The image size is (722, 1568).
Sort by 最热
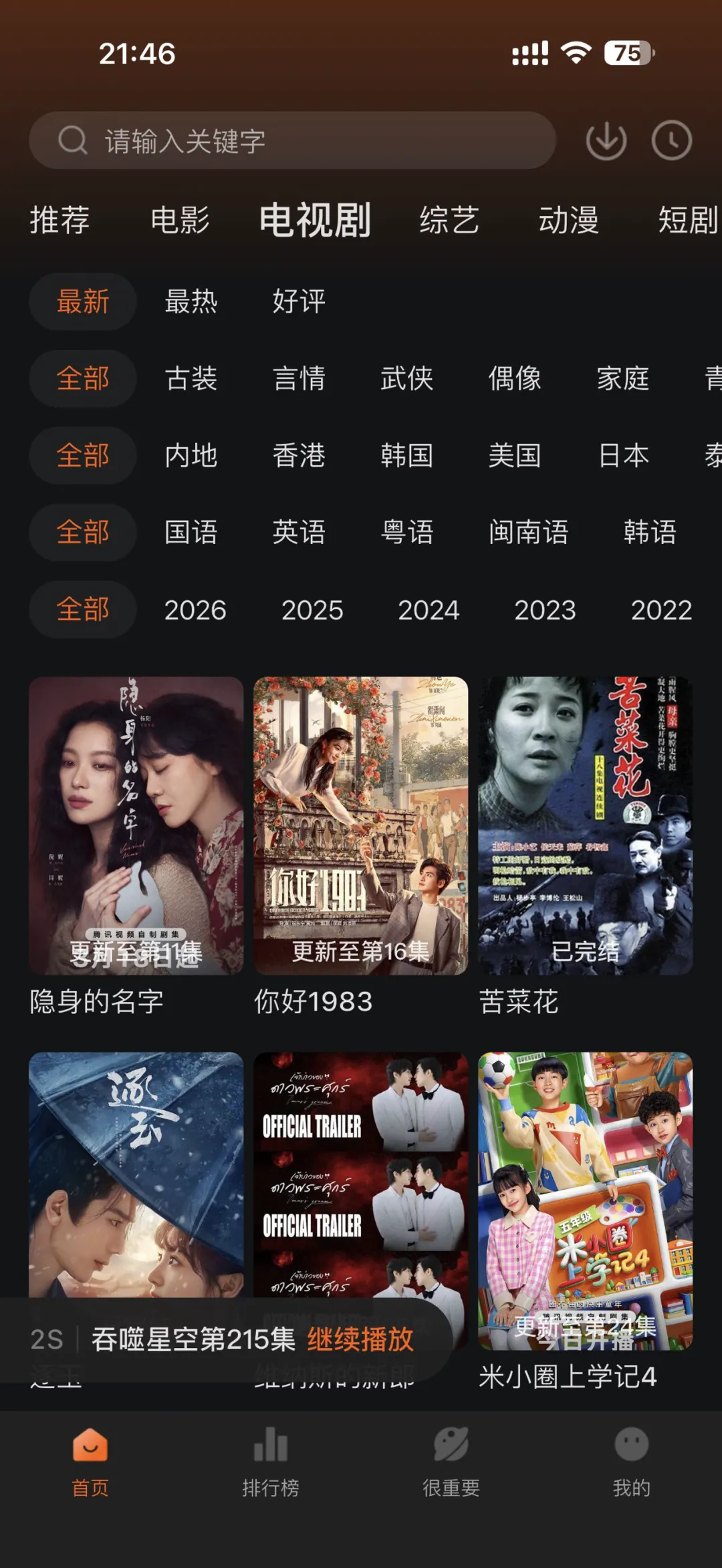pyautogui.click(x=191, y=301)
